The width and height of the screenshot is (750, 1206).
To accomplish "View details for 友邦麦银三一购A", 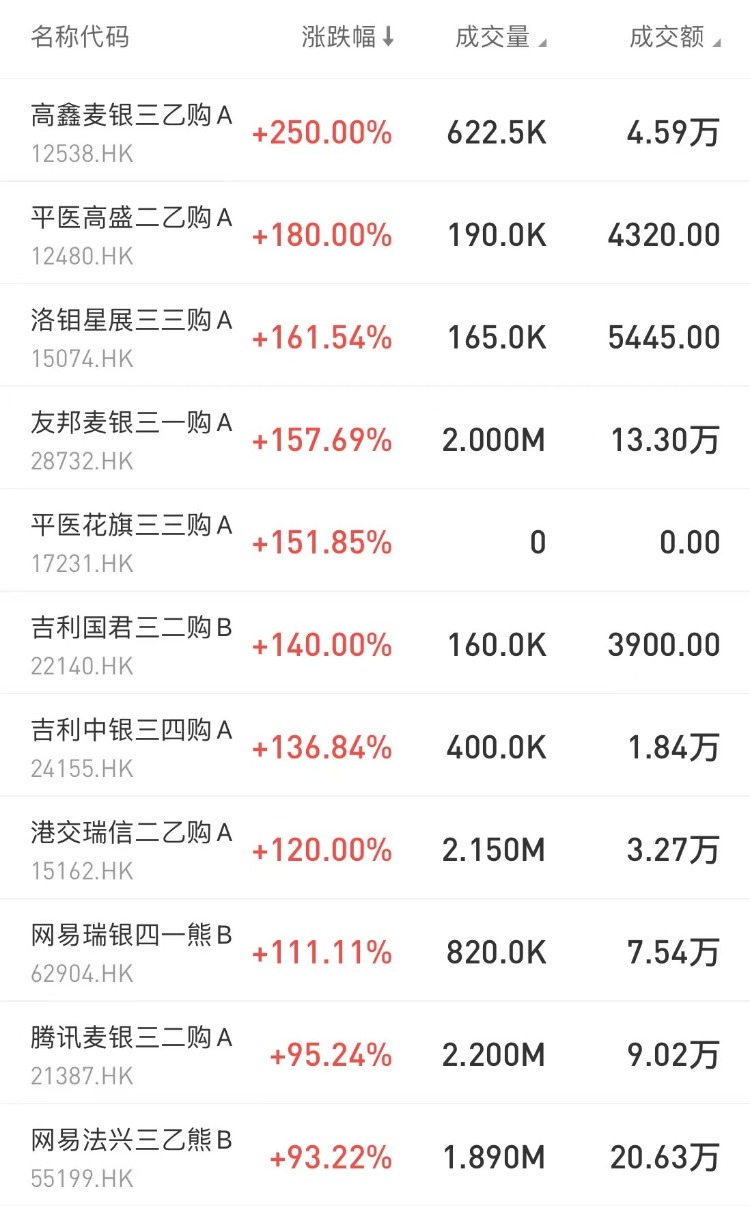I will (375, 438).
